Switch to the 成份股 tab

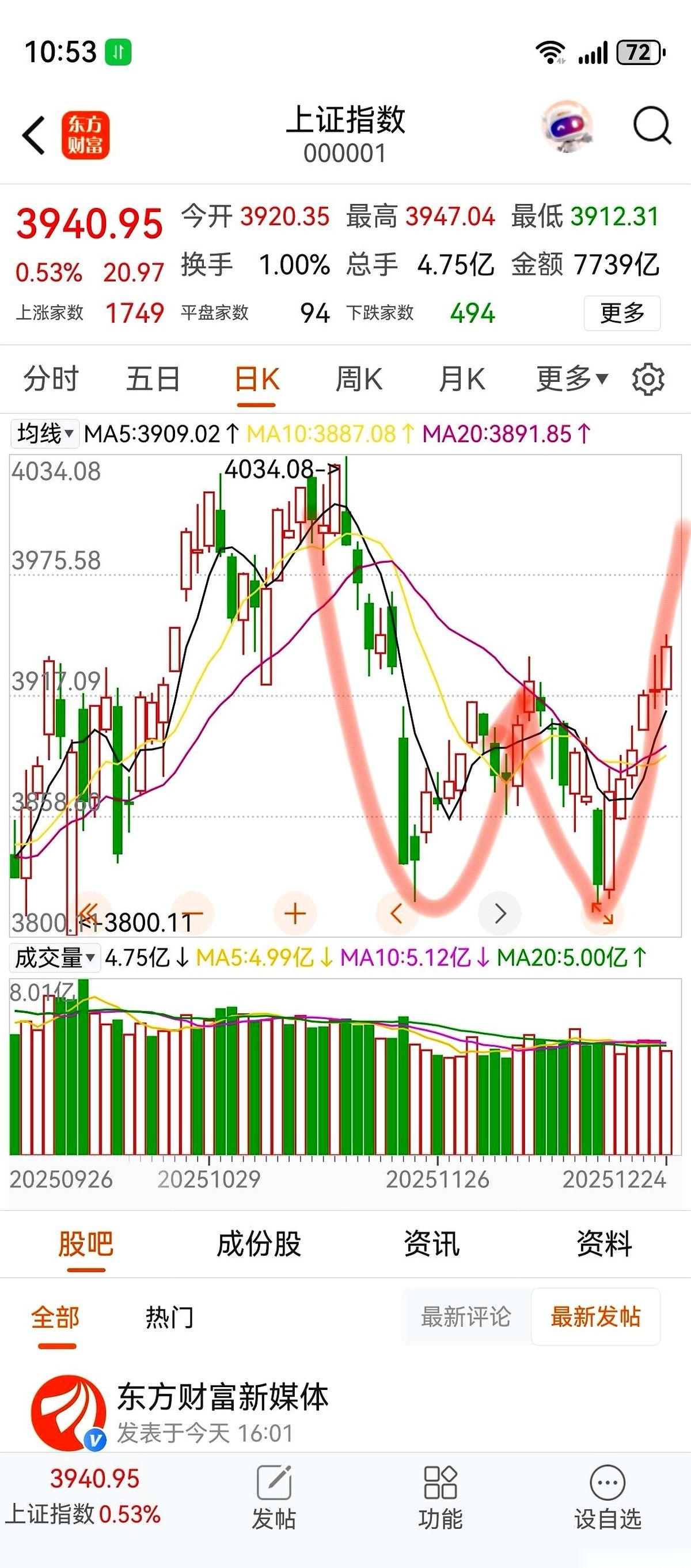[x=259, y=1244]
